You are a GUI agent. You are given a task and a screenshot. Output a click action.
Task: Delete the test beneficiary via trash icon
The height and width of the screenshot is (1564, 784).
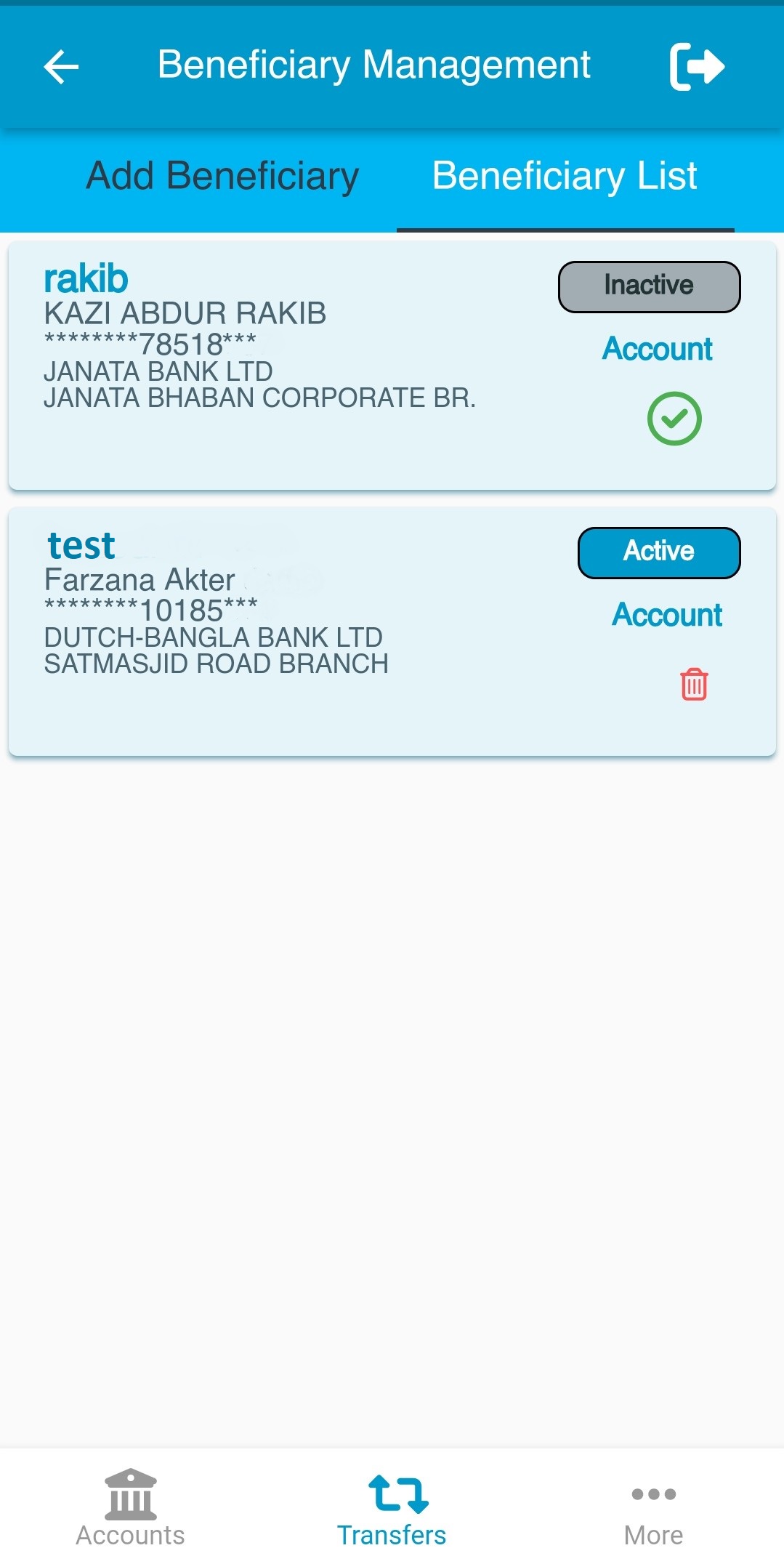pos(694,684)
